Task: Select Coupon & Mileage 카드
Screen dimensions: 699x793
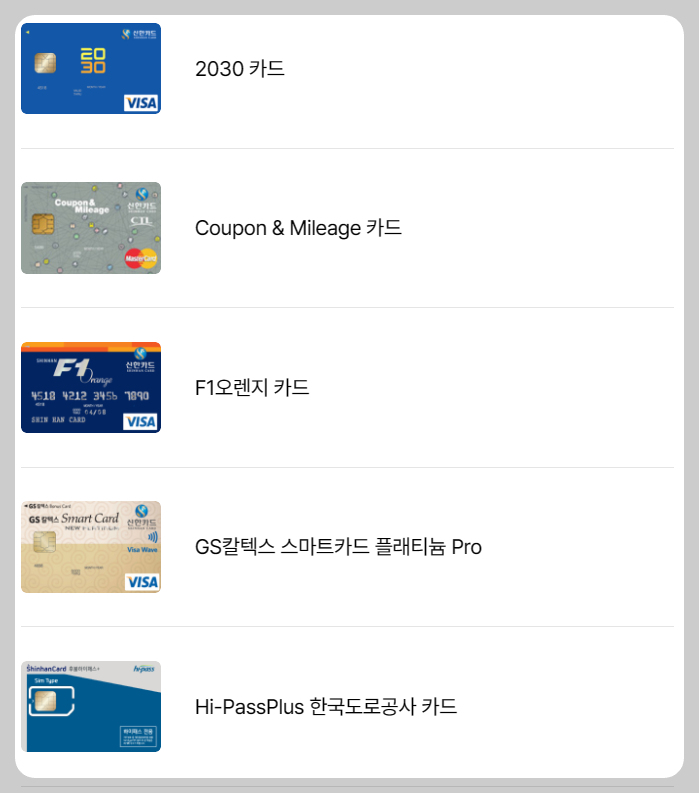Action: [347, 228]
